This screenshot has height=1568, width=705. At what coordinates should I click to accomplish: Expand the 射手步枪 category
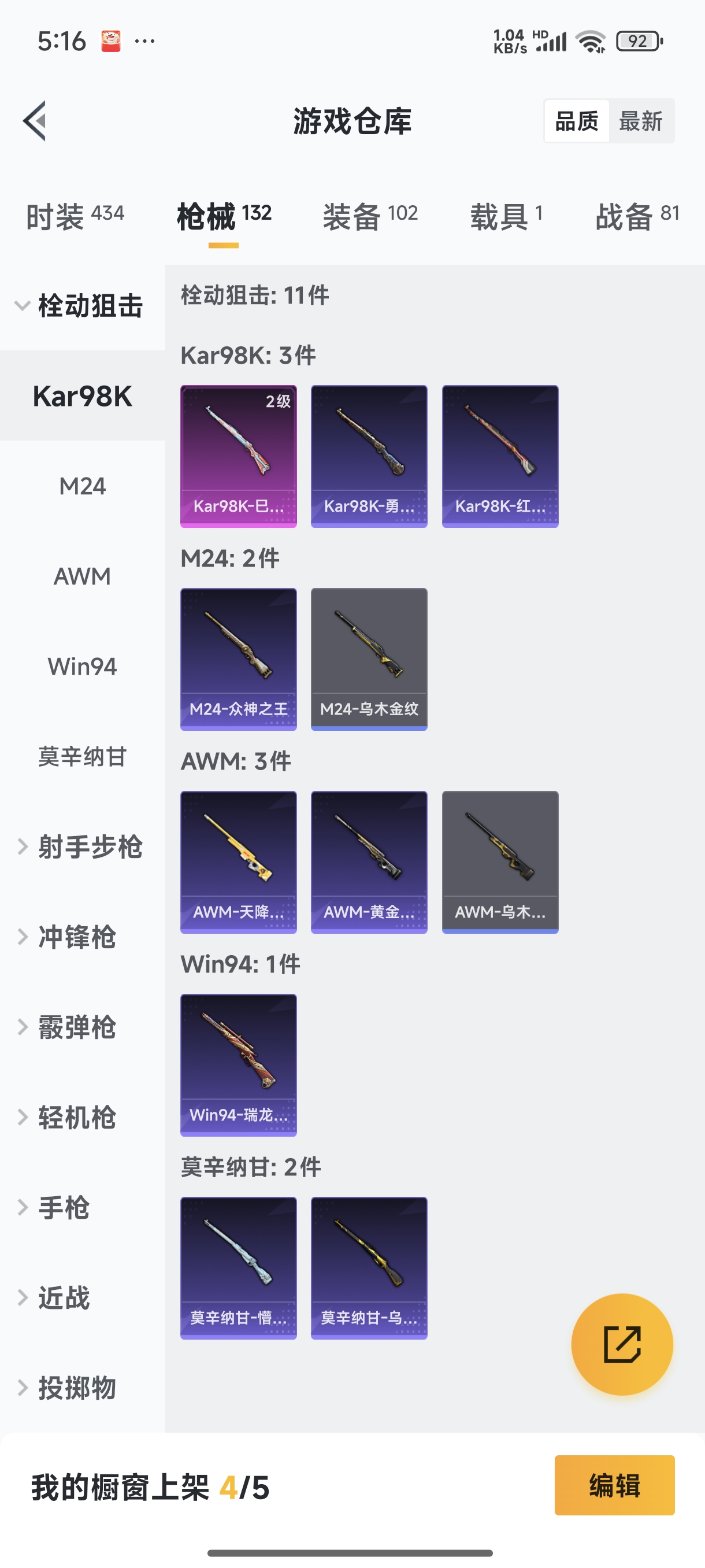[90, 846]
